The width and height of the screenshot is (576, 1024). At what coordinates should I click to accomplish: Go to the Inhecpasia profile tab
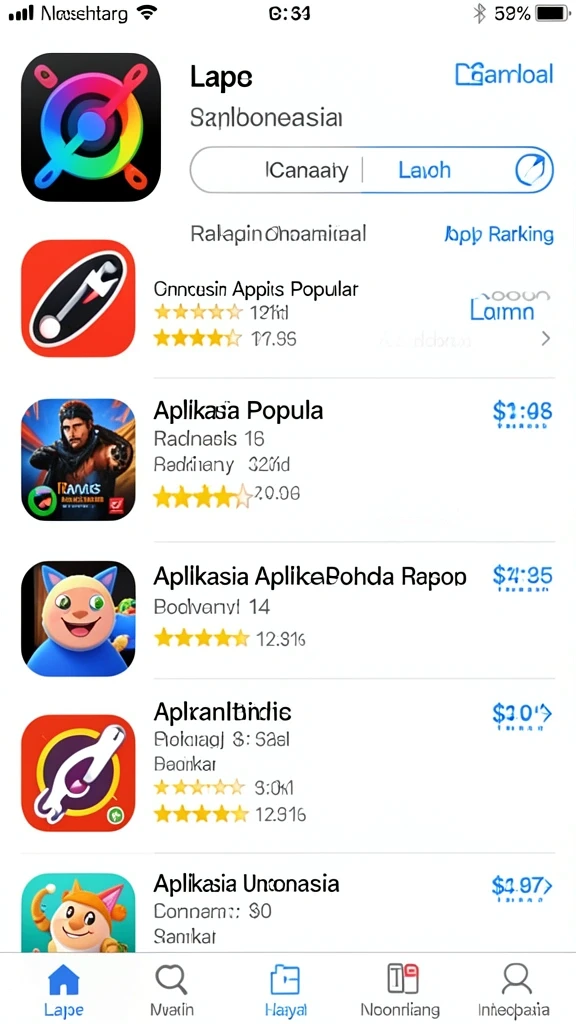point(514,989)
